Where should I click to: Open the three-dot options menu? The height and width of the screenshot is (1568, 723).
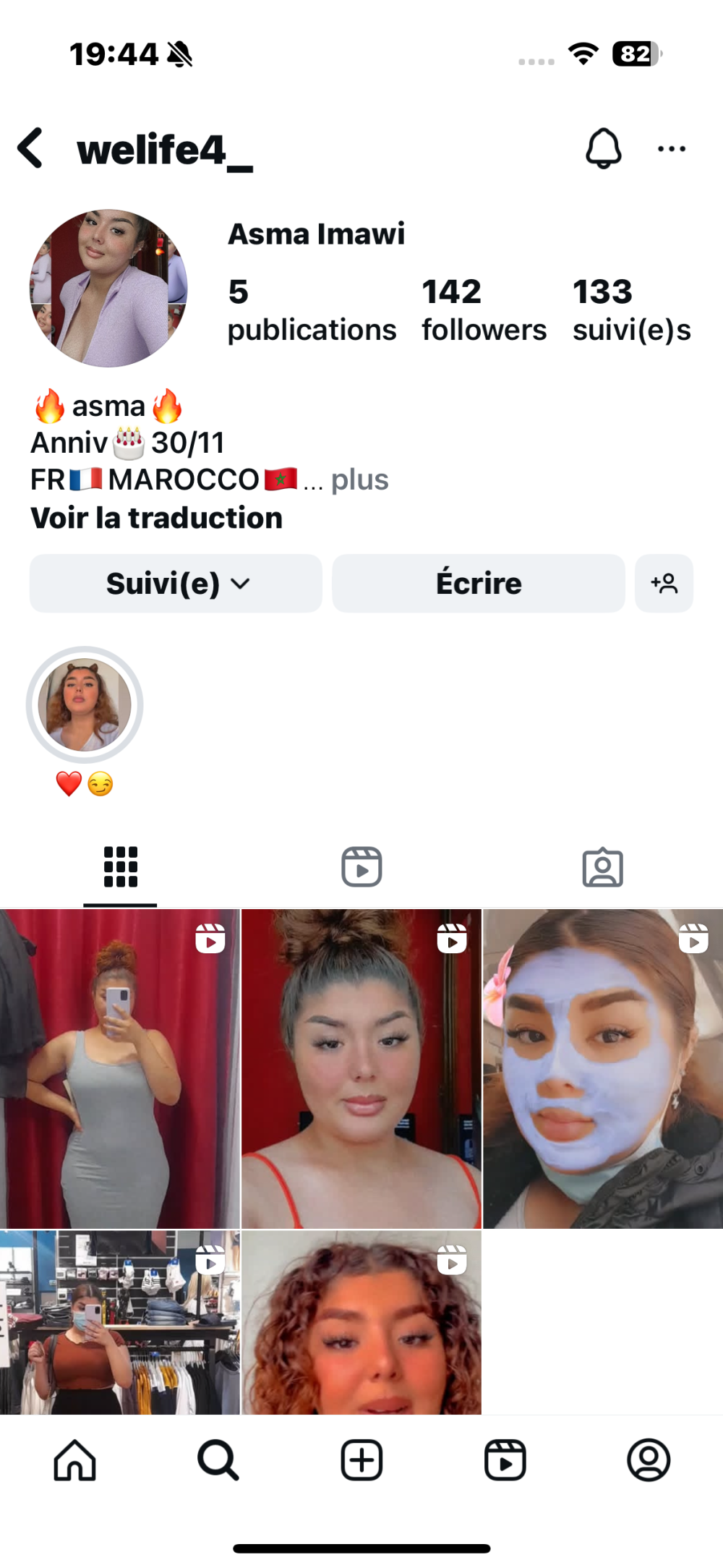[x=672, y=149]
